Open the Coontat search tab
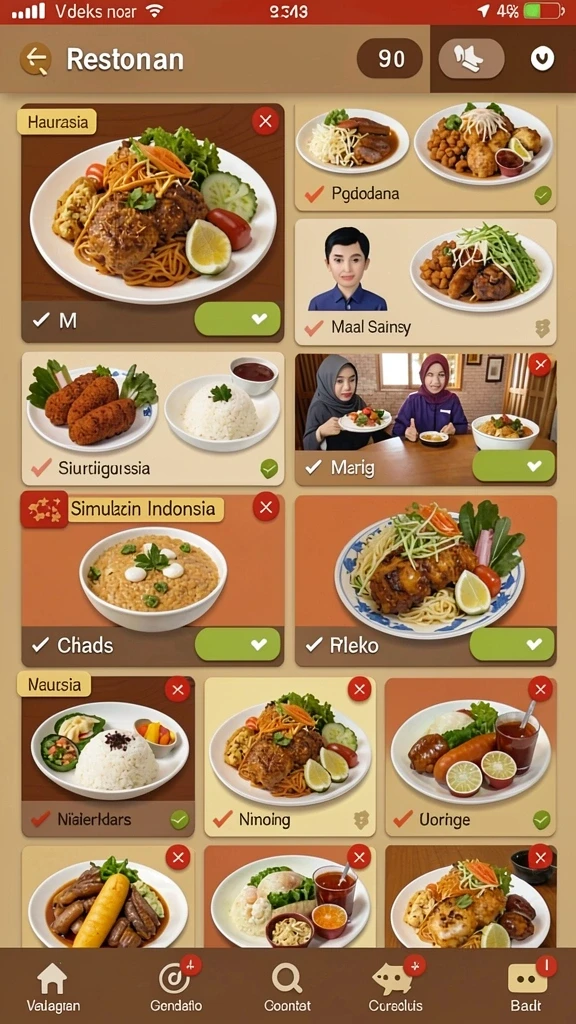 pos(287,987)
